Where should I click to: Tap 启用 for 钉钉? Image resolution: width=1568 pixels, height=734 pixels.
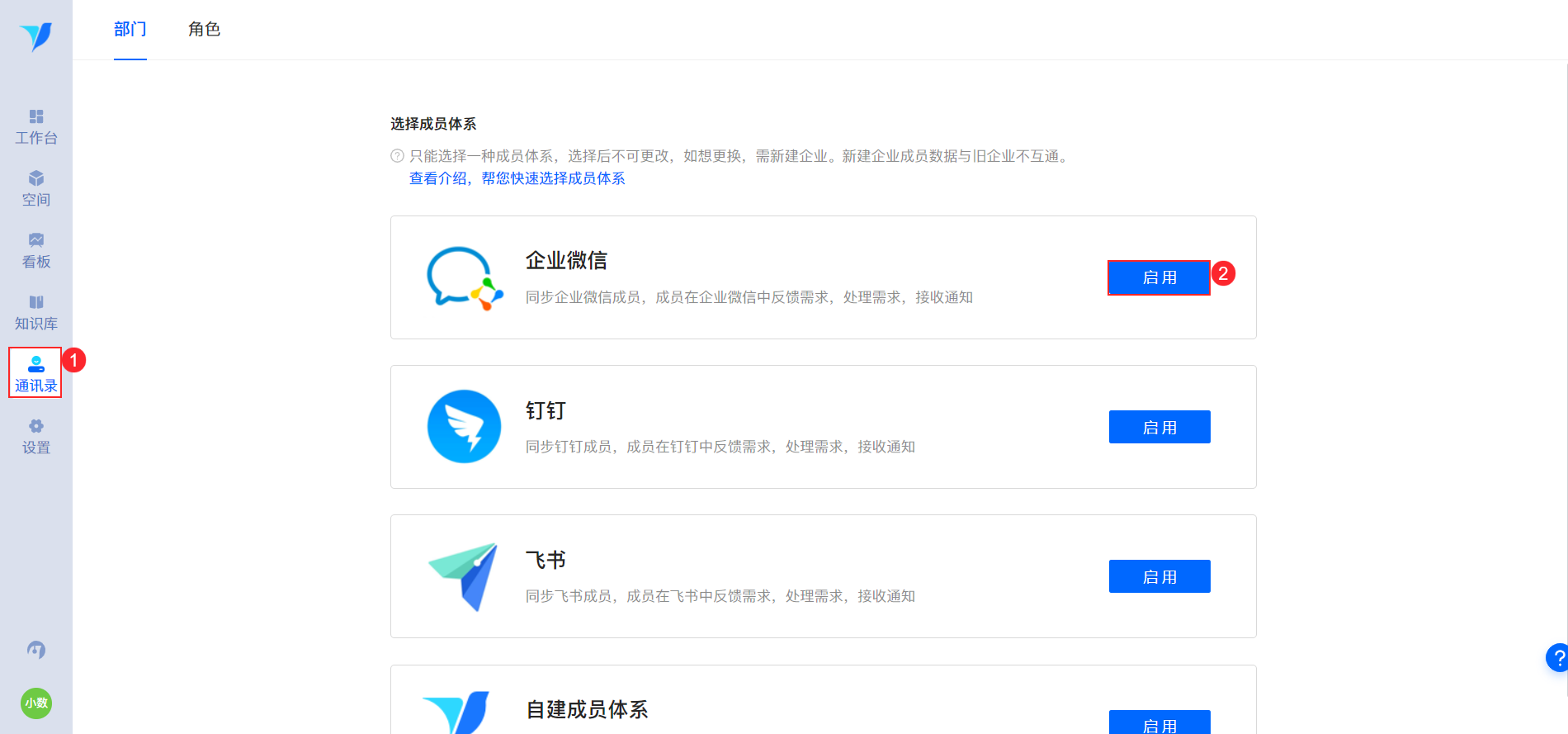pyautogui.click(x=1159, y=427)
